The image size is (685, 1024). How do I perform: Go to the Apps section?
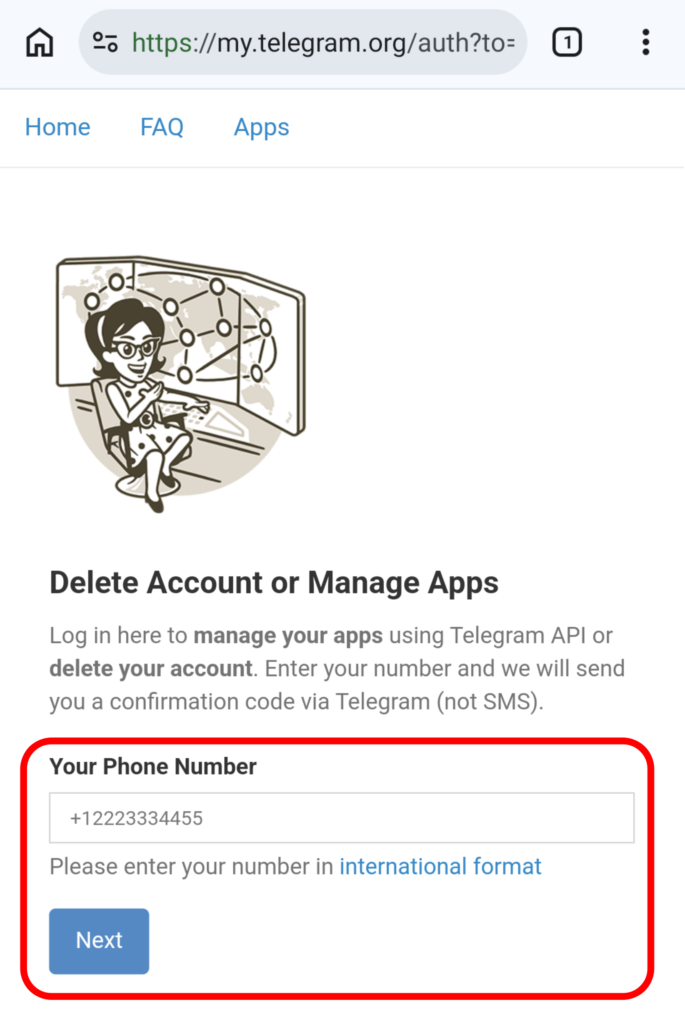(261, 127)
